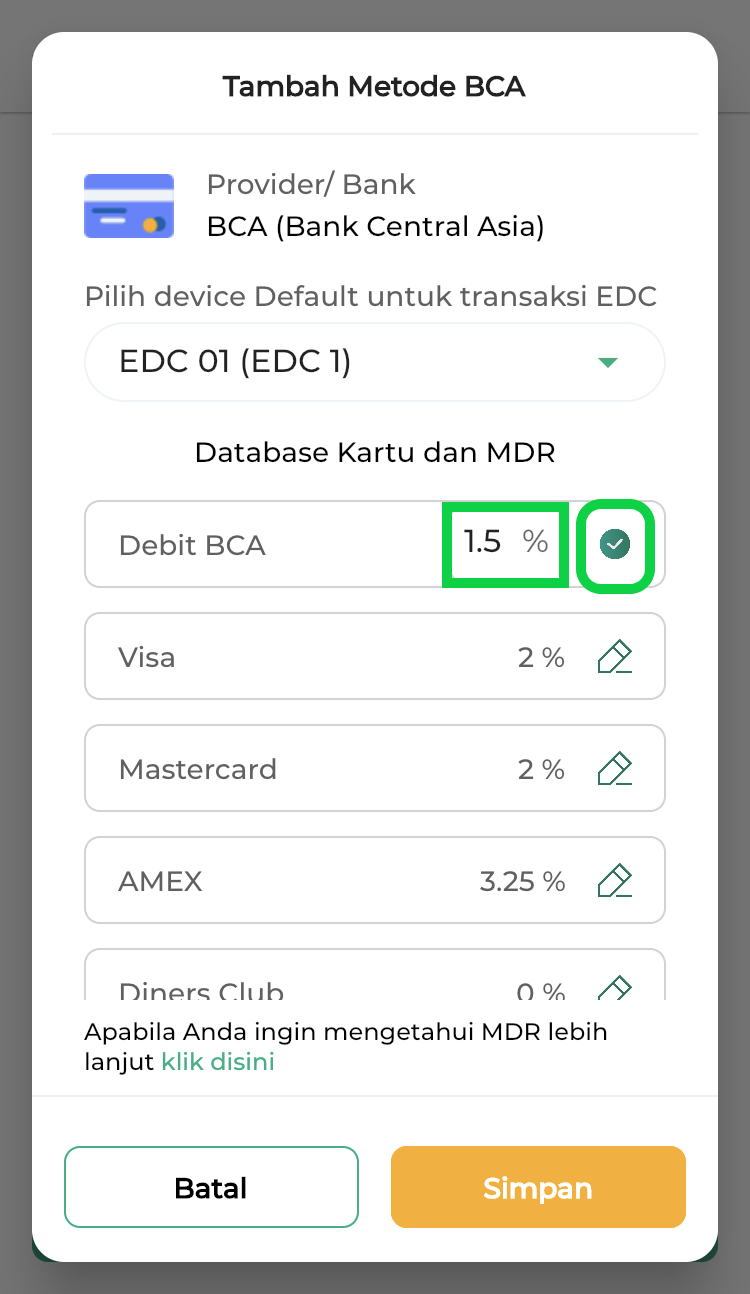Edit the Diners Club MDR rate
This screenshot has height=1294, width=750.
pos(615,988)
